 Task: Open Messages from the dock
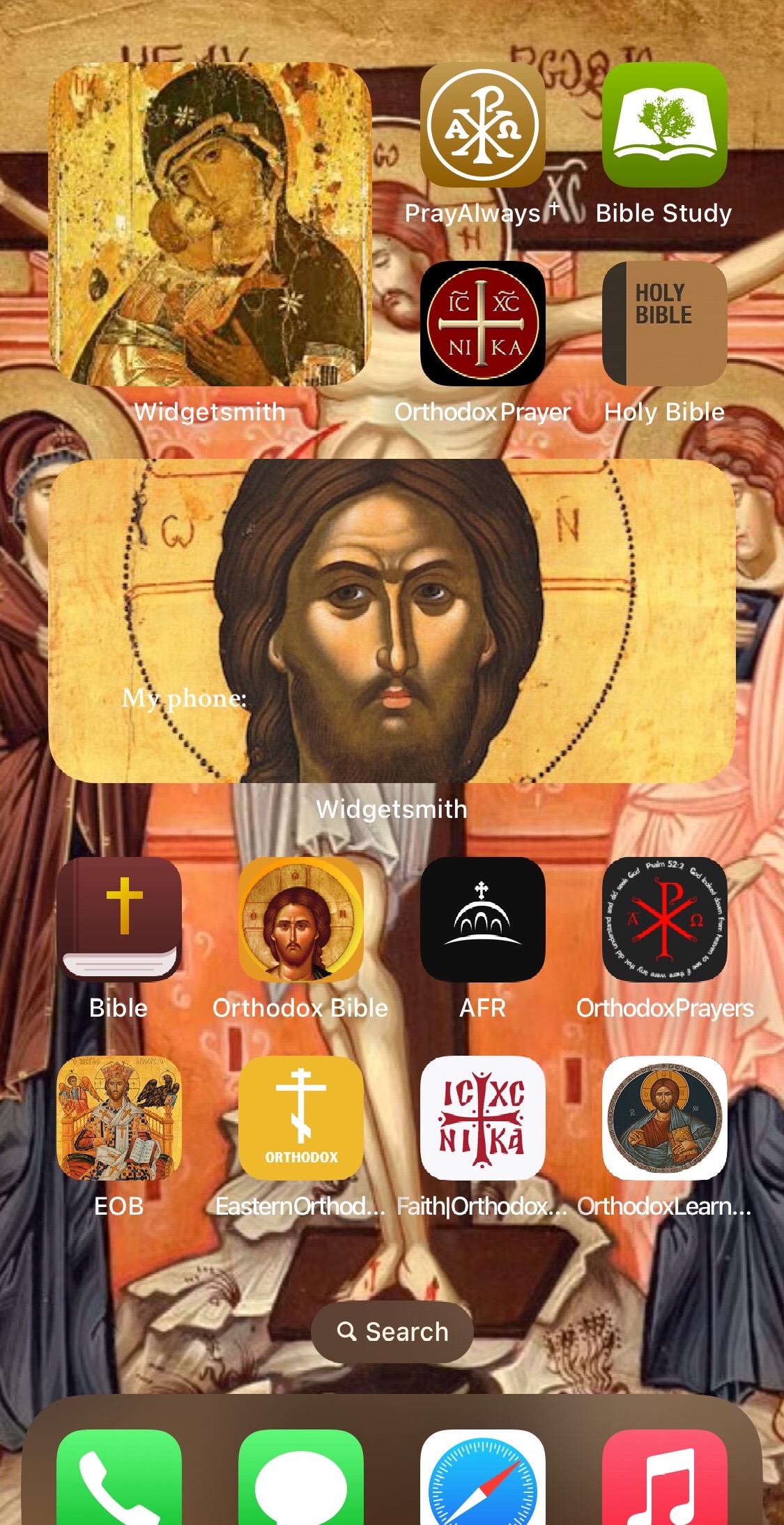[x=301, y=1478]
